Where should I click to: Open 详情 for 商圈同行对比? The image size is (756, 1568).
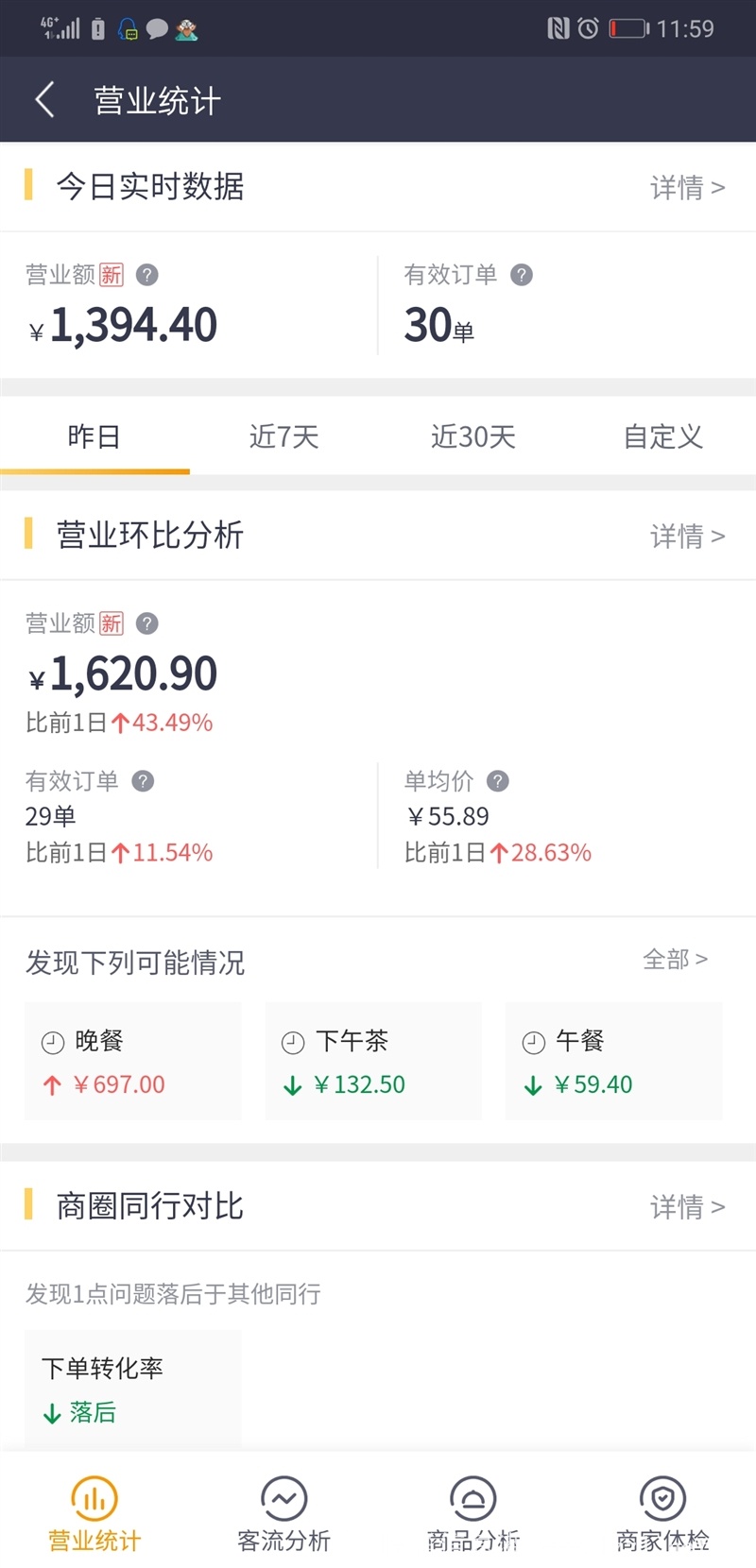(x=687, y=1206)
